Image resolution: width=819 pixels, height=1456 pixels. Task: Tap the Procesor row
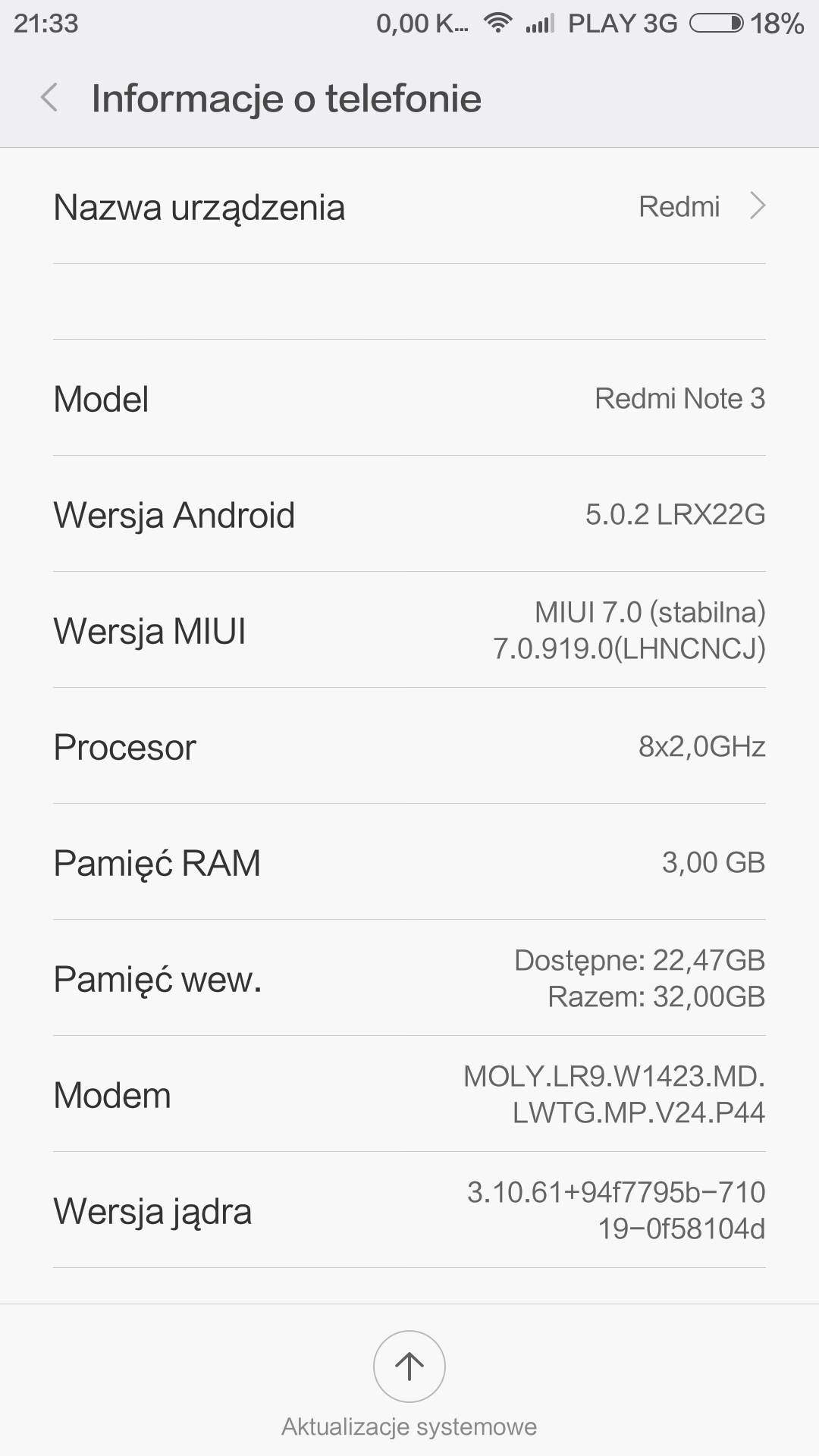pos(409,747)
